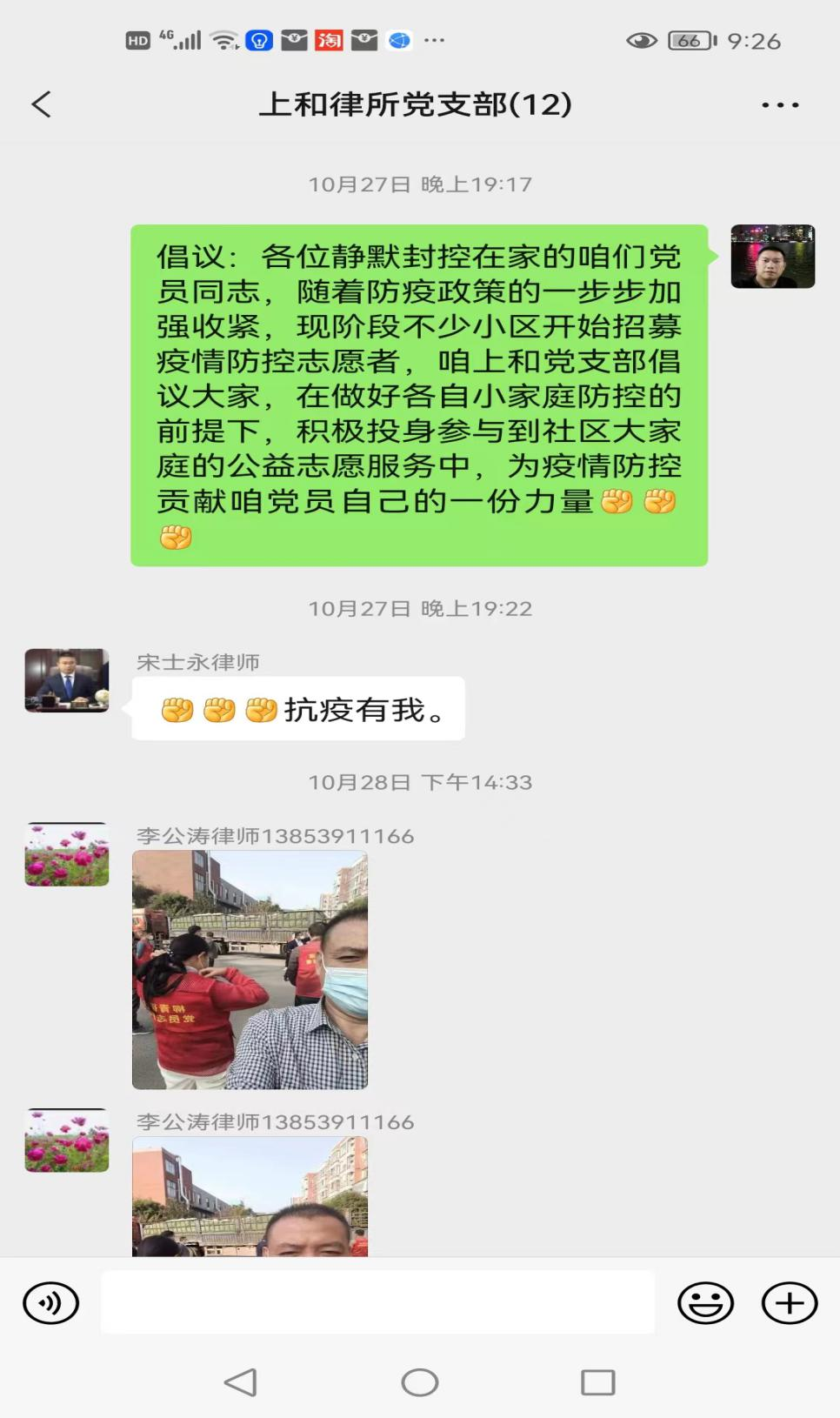Tap the system home button

point(419,1381)
